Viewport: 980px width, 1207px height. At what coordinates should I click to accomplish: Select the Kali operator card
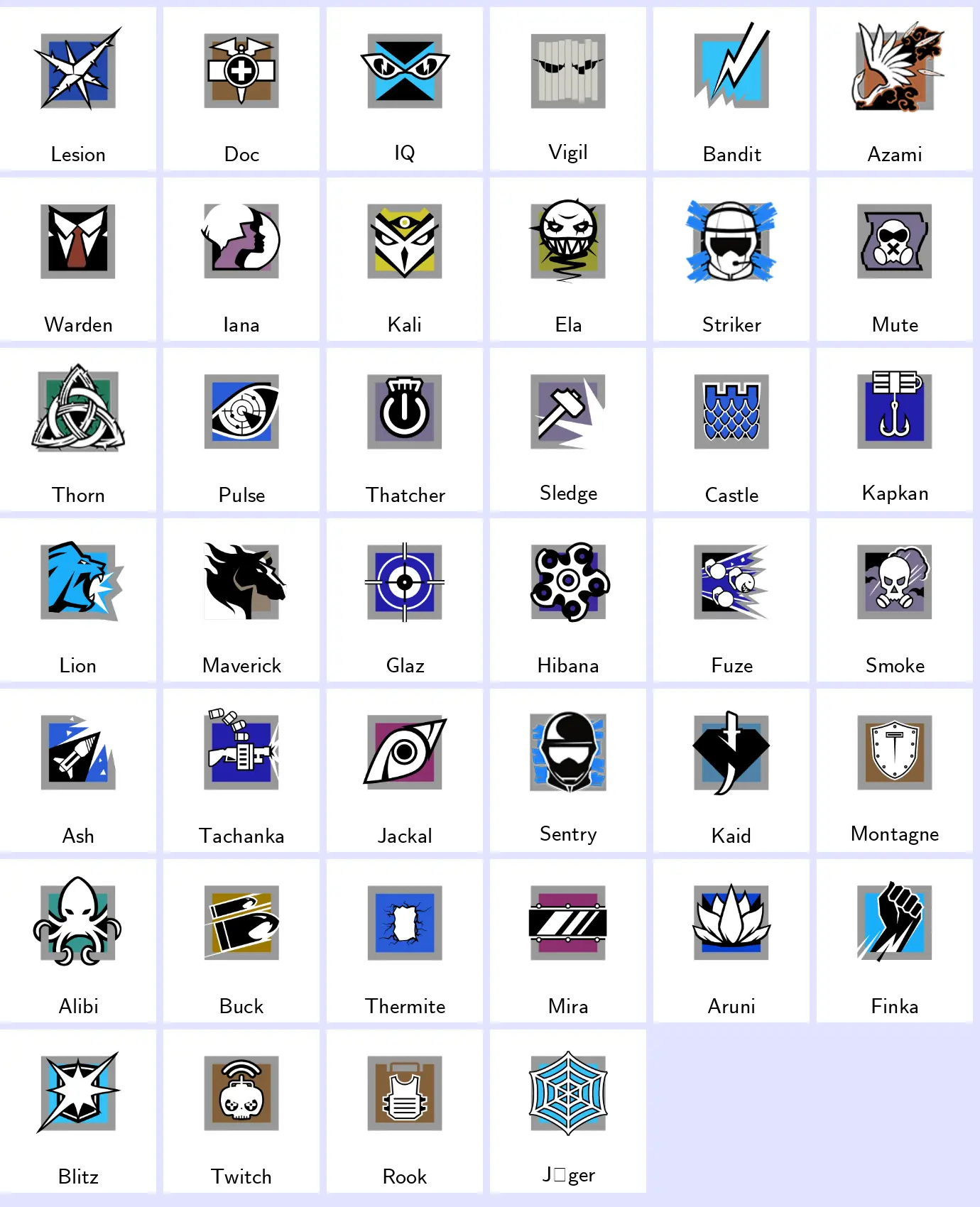[x=405, y=259]
